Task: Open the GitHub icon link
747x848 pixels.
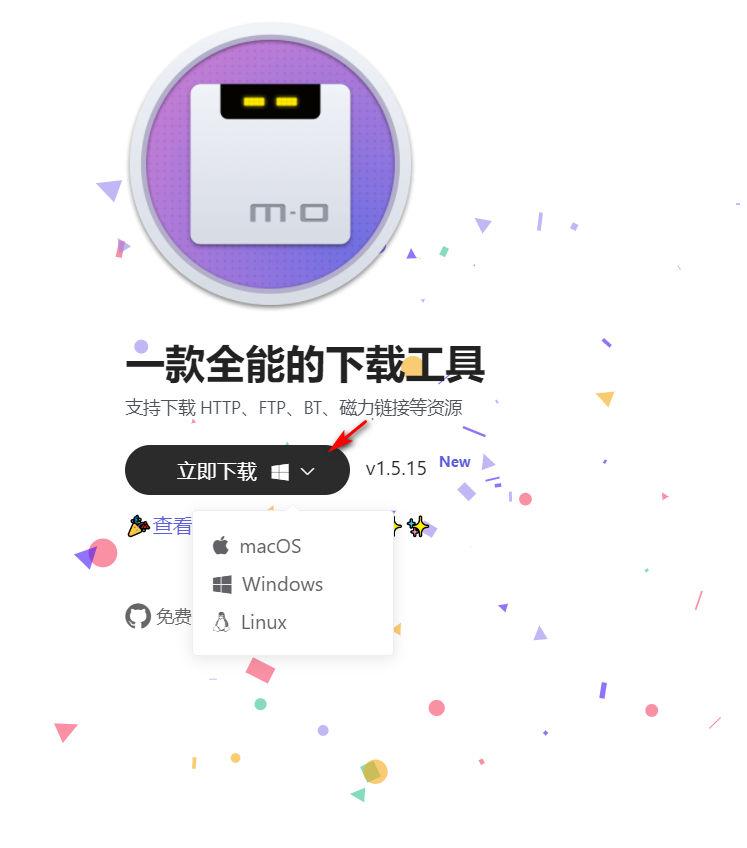Action: [138, 616]
